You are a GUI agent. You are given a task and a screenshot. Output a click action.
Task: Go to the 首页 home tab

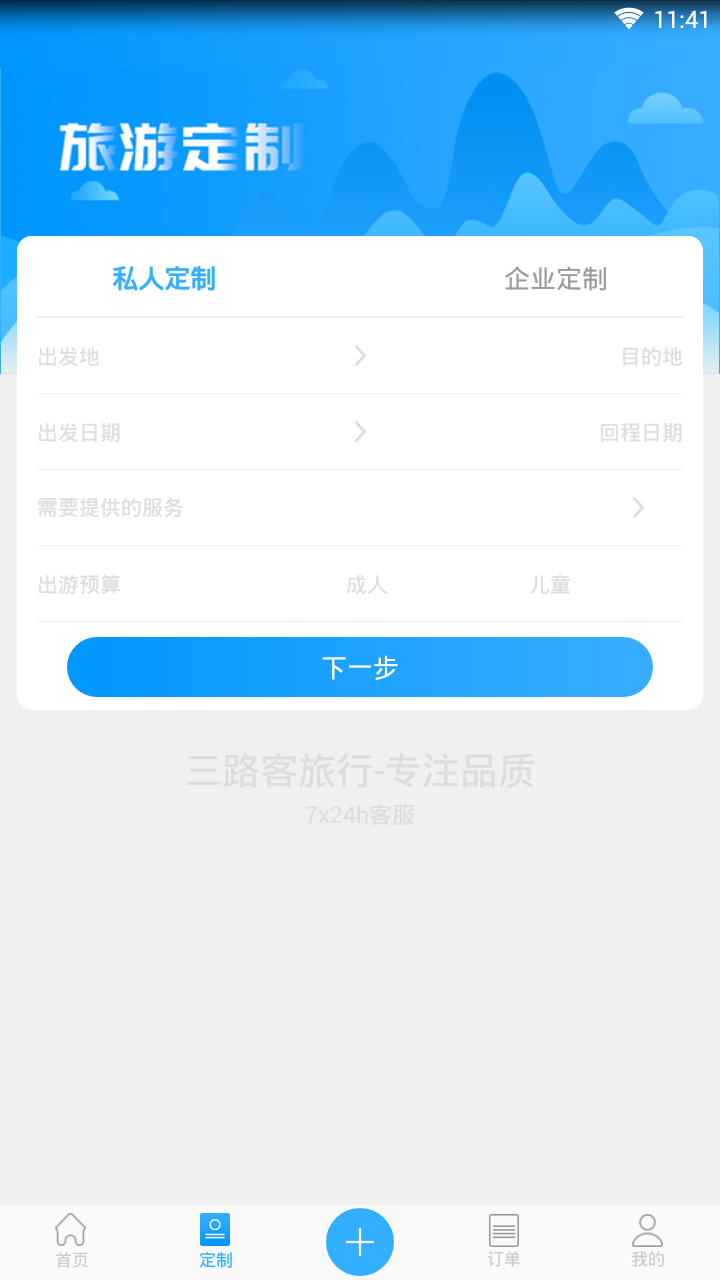point(71,1241)
